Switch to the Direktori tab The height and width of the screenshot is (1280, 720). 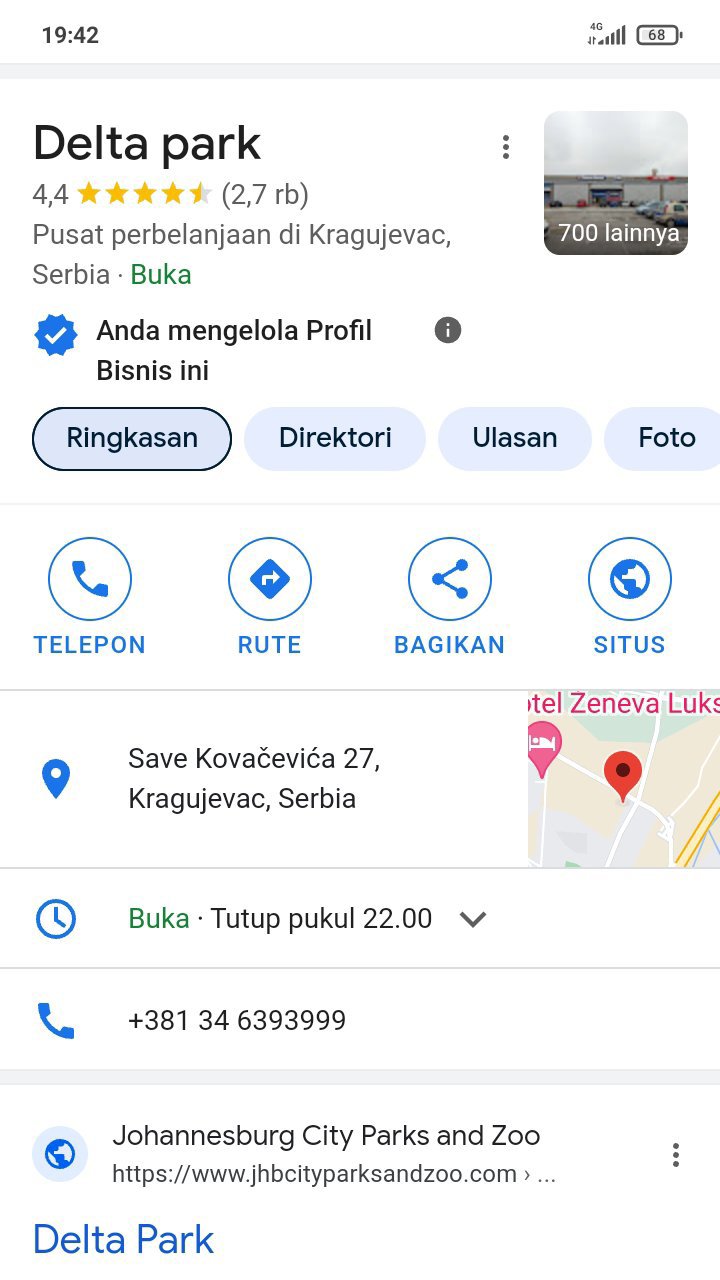point(335,438)
